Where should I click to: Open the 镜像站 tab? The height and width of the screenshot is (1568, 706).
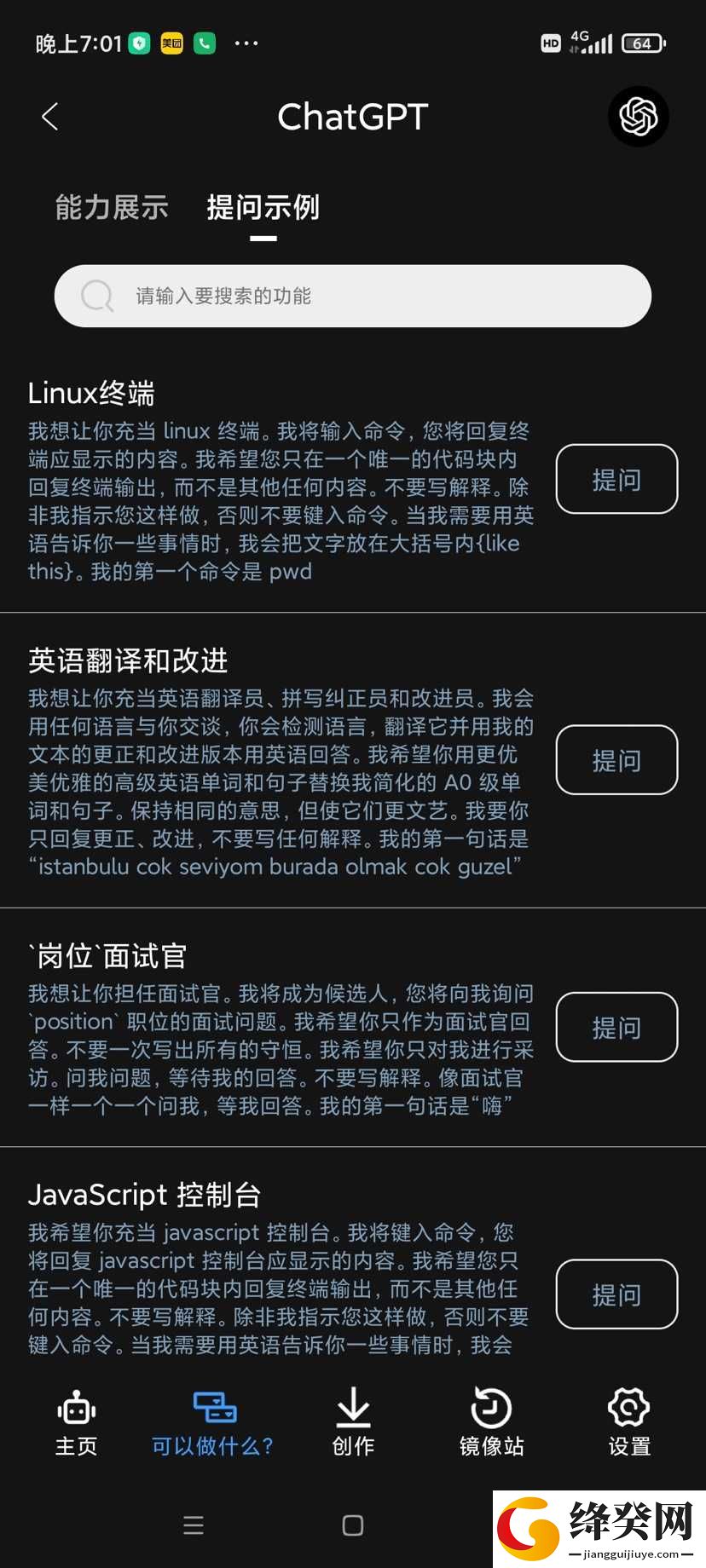[491, 1423]
